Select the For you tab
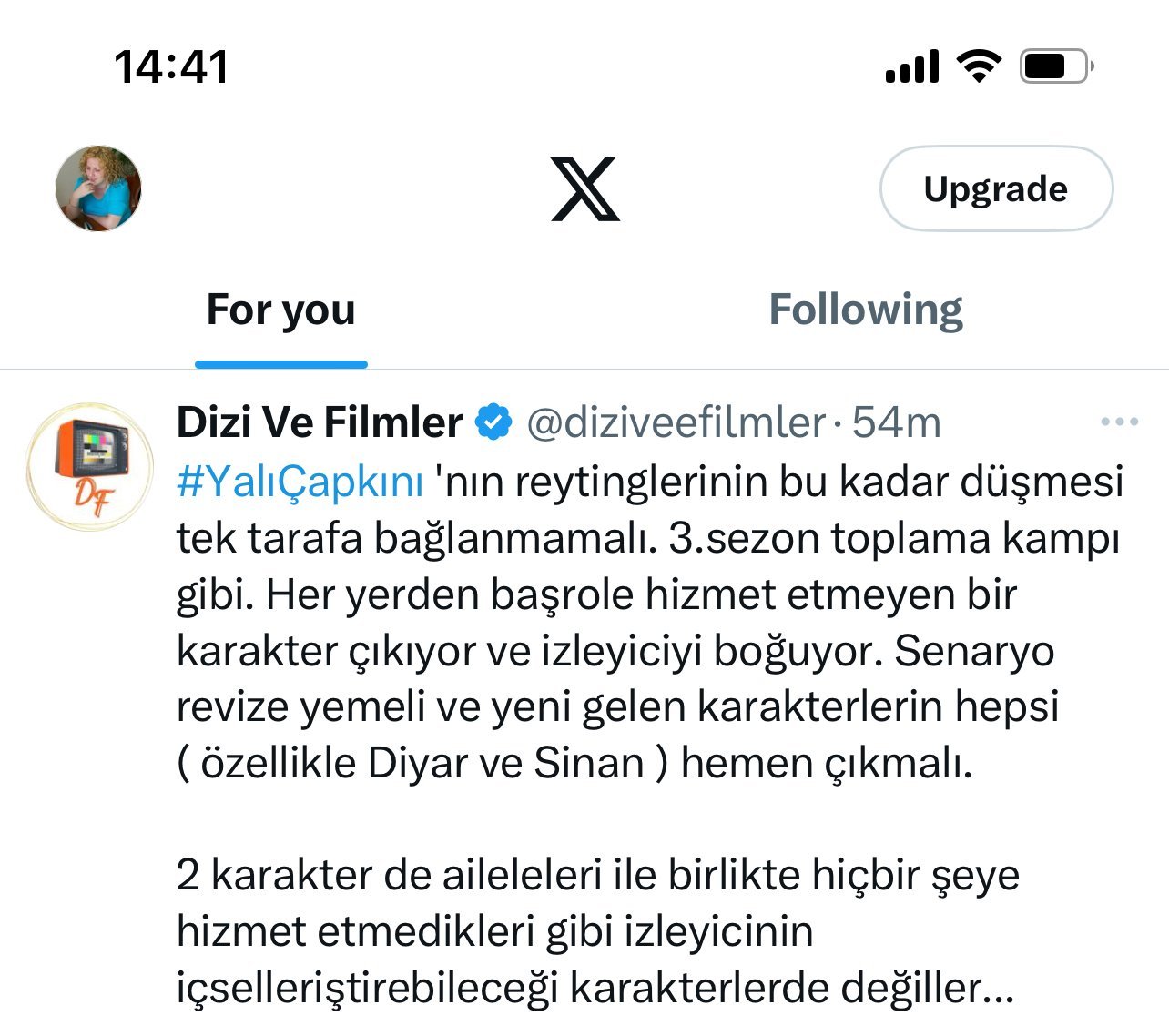 pyautogui.click(x=280, y=310)
